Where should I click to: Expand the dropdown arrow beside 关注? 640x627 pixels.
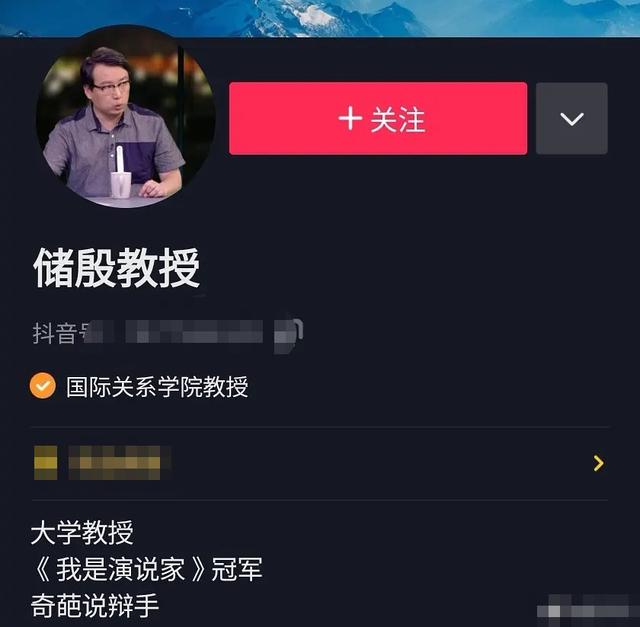(571, 119)
